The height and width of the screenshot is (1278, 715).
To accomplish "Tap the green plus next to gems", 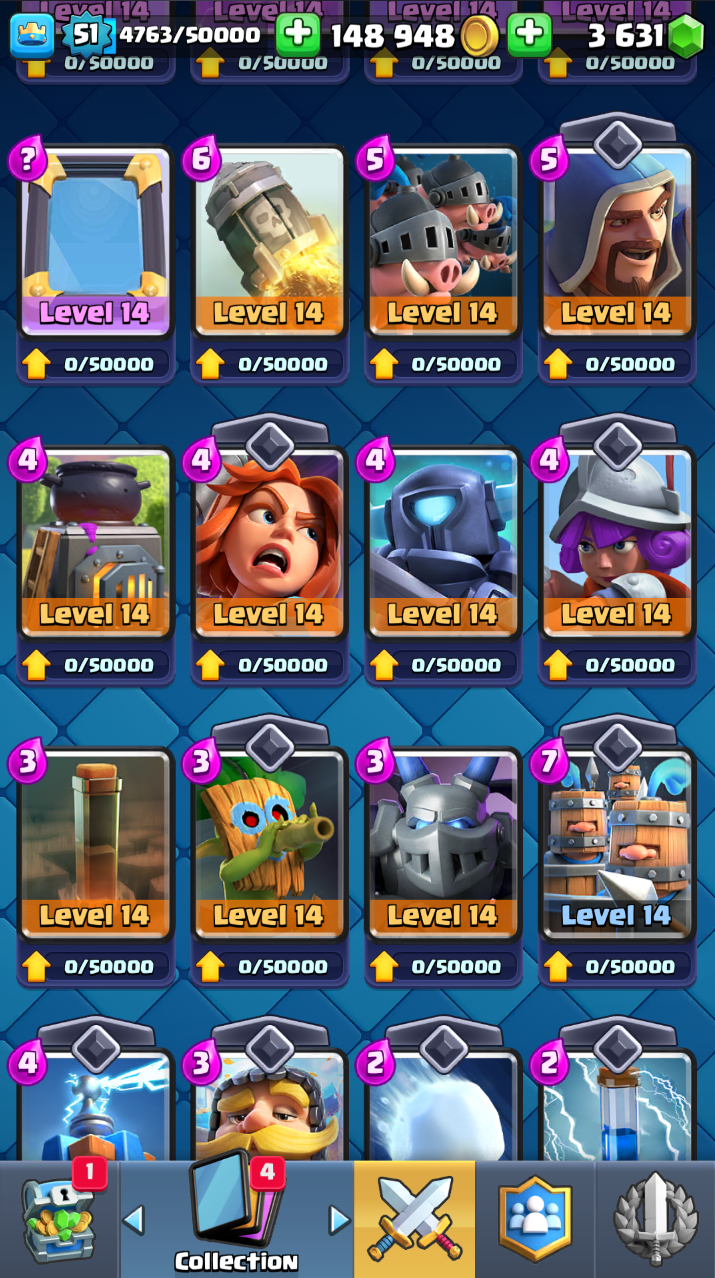I will 529,36.
